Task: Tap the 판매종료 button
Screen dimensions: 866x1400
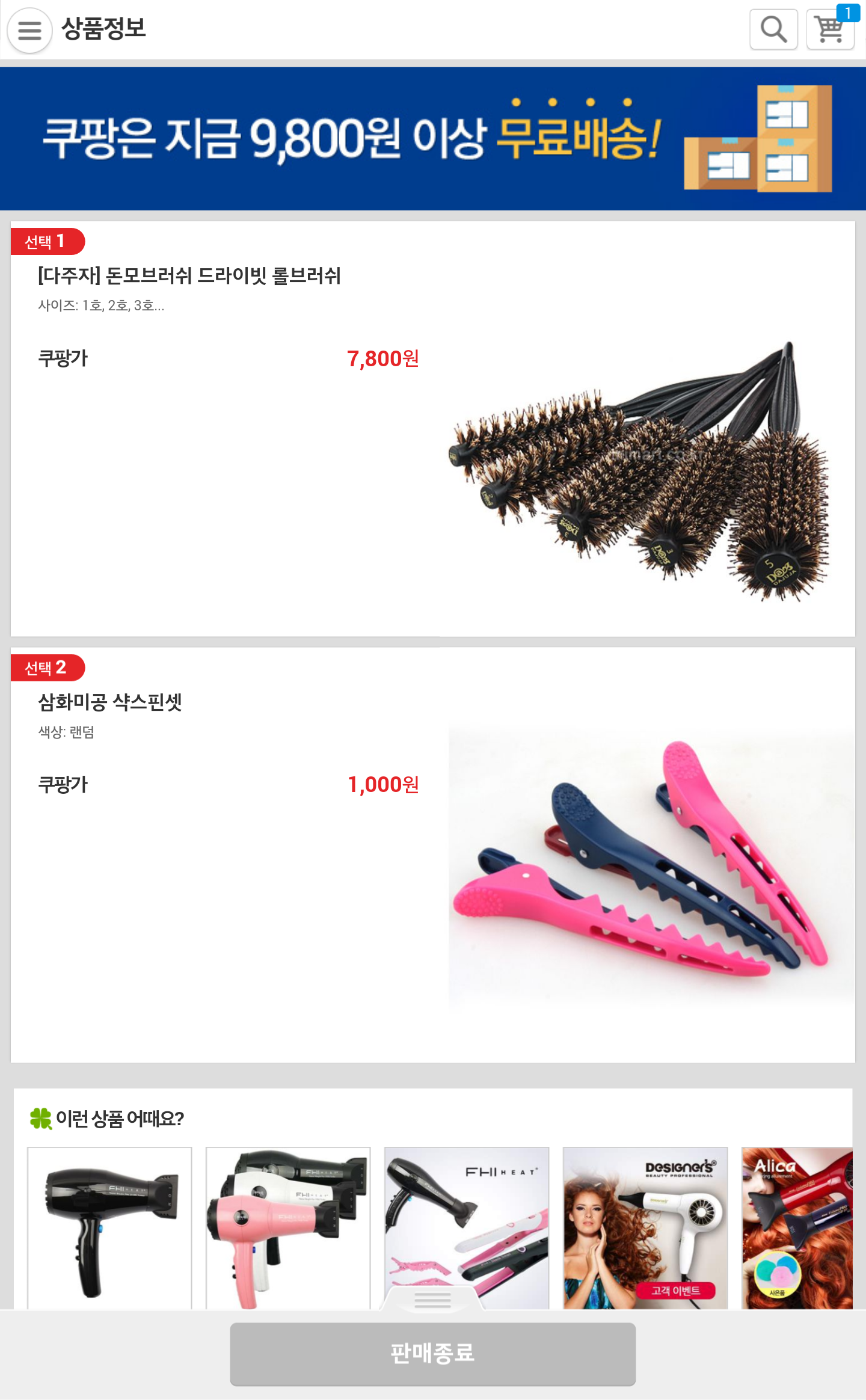Action: tap(432, 1354)
